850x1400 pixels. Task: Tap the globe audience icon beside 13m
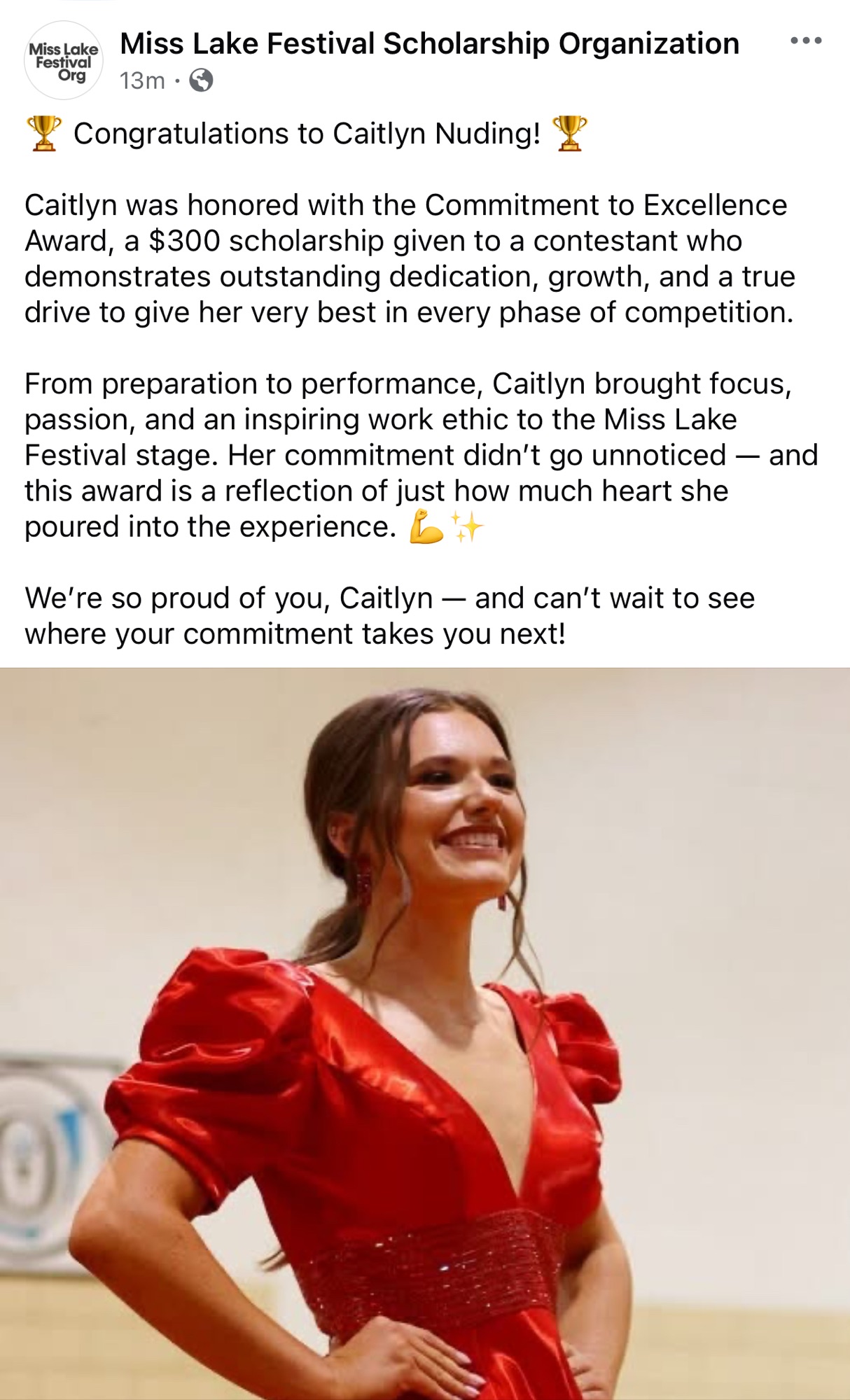tap(201, 81)
